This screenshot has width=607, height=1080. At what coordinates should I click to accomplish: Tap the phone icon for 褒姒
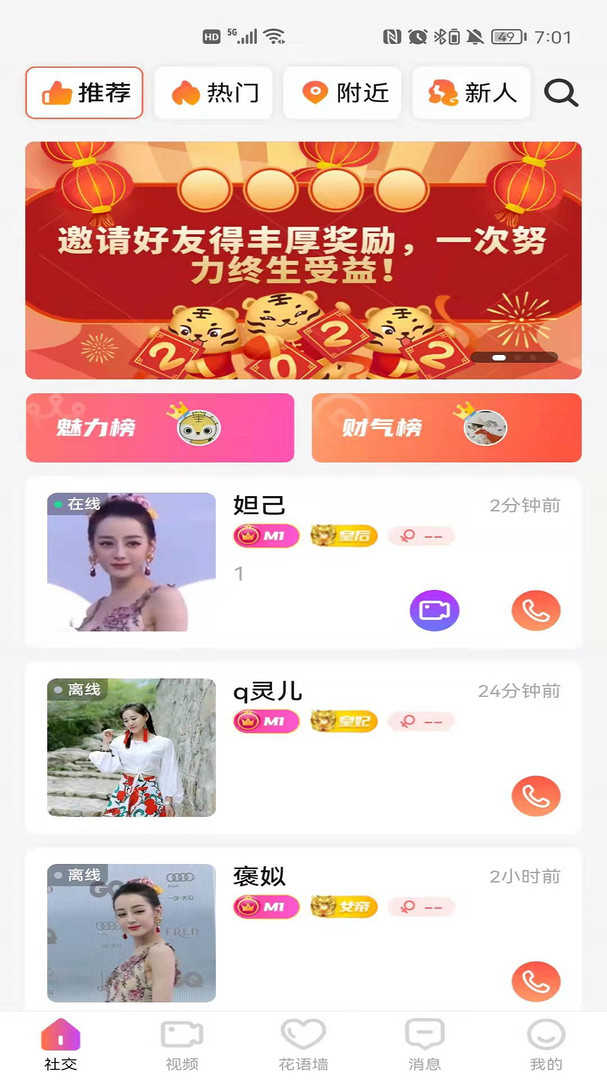[536, 982]
